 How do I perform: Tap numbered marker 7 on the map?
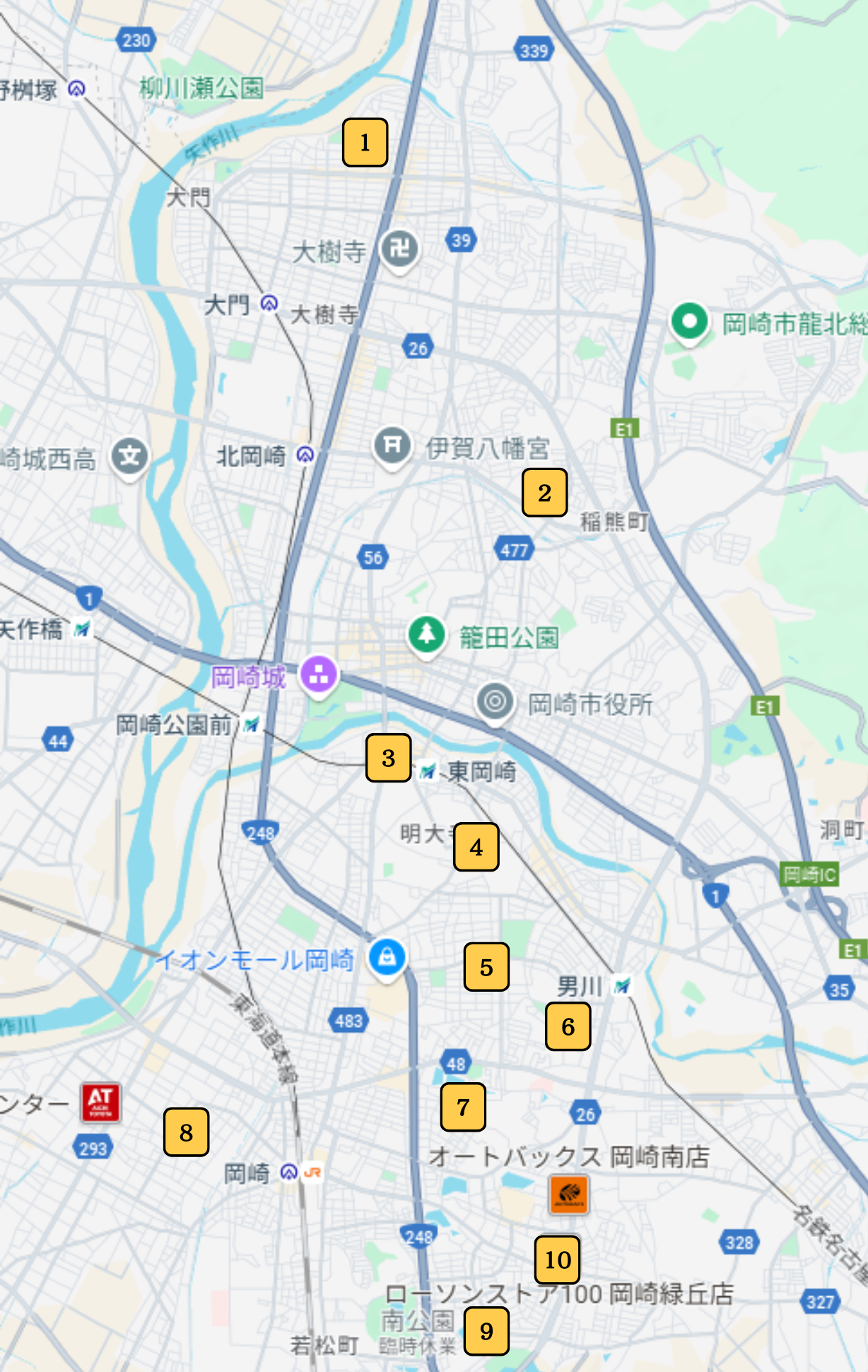pyautogui.click(x=463, y=1107)
